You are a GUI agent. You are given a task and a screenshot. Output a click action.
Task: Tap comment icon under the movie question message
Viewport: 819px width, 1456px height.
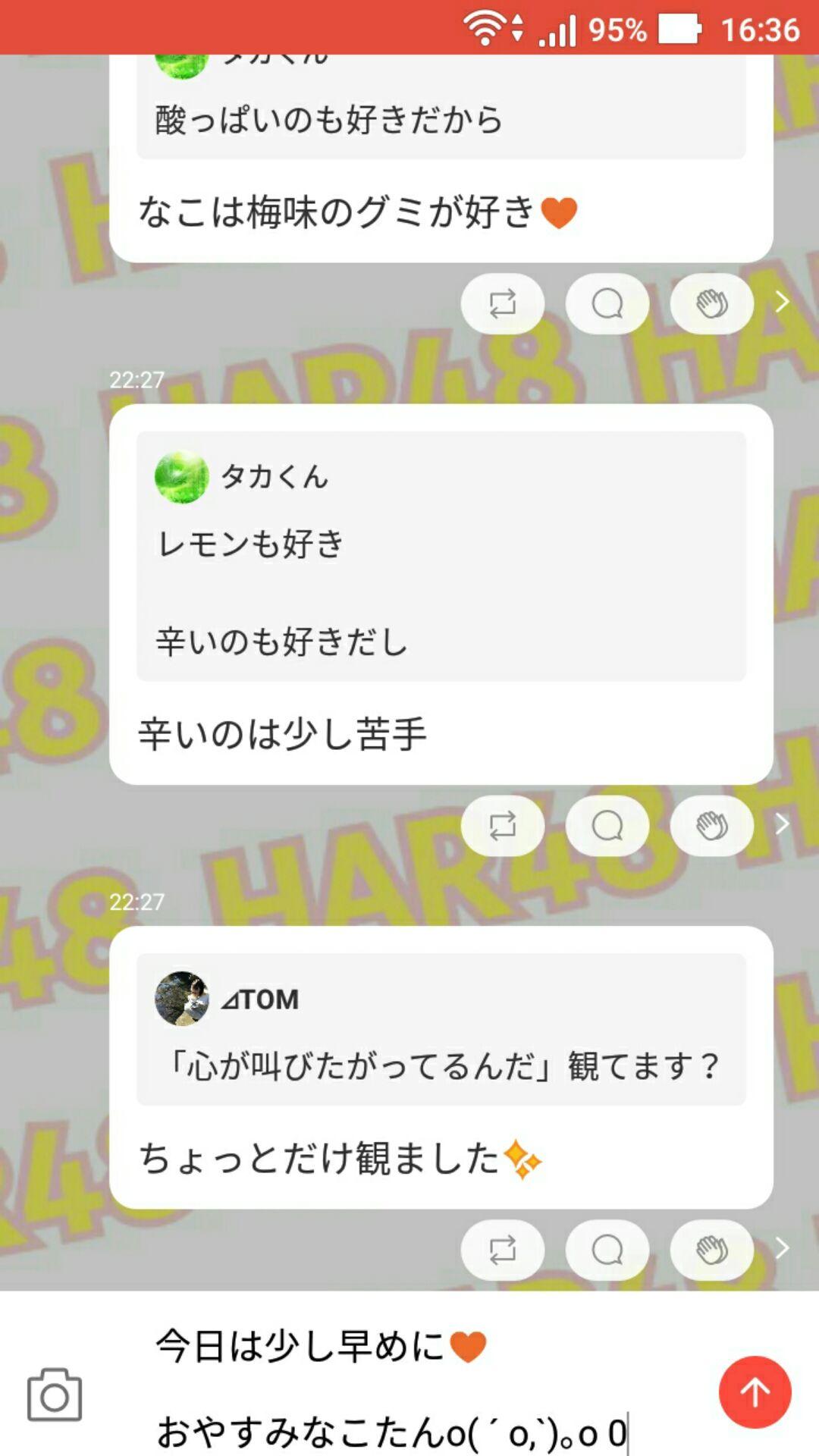coord(607,1250)
